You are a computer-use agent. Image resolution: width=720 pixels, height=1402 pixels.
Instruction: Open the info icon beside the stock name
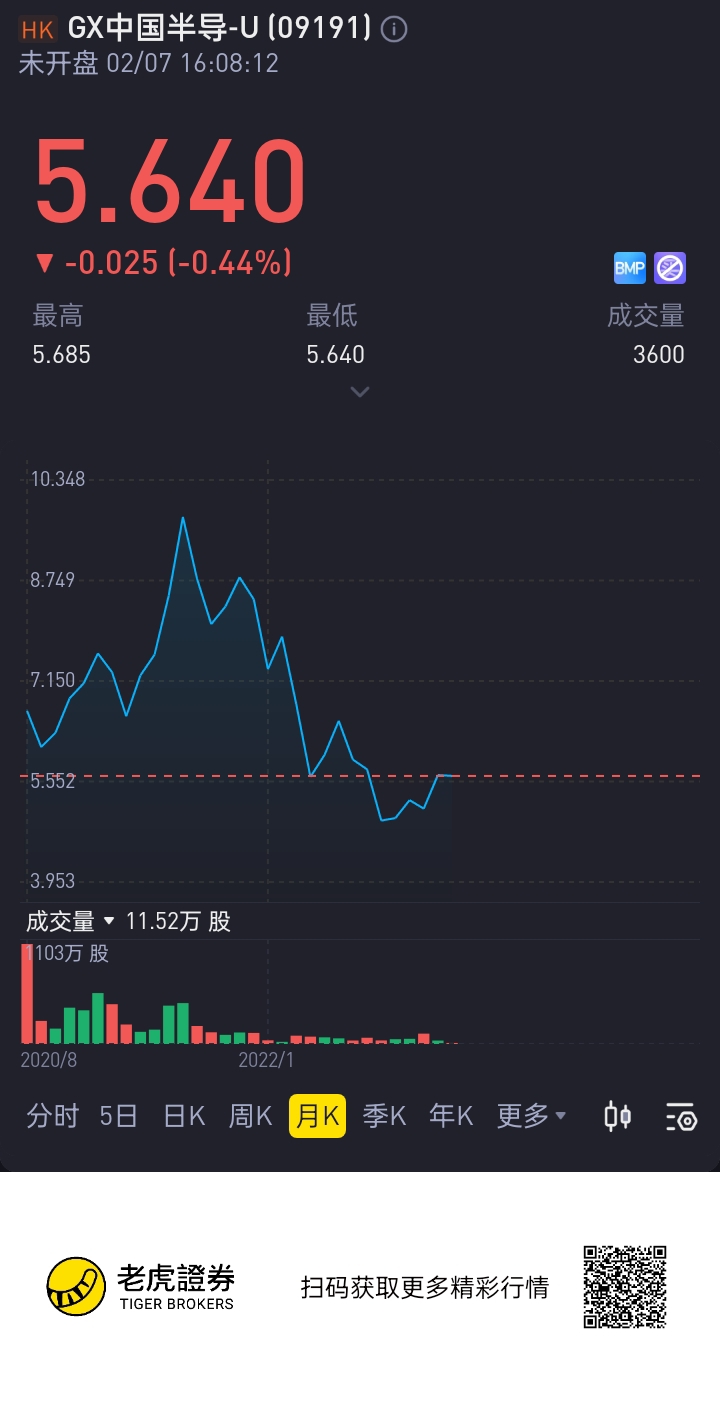pos(395,30)
